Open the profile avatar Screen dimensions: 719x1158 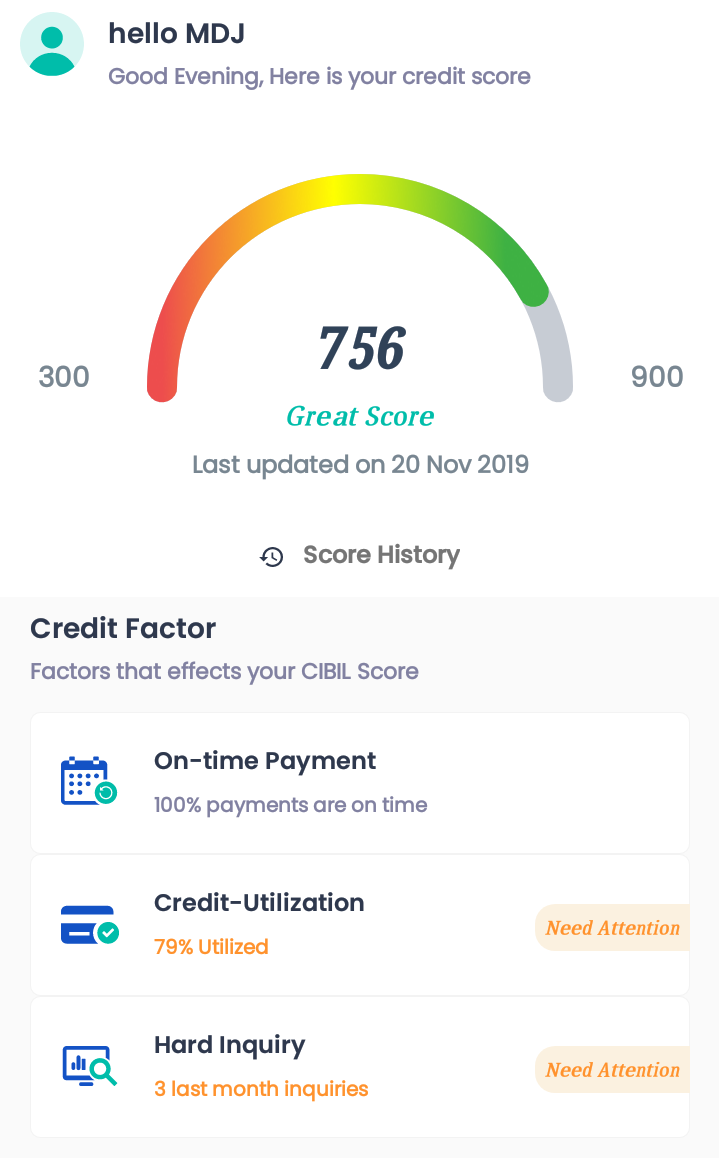52,44
